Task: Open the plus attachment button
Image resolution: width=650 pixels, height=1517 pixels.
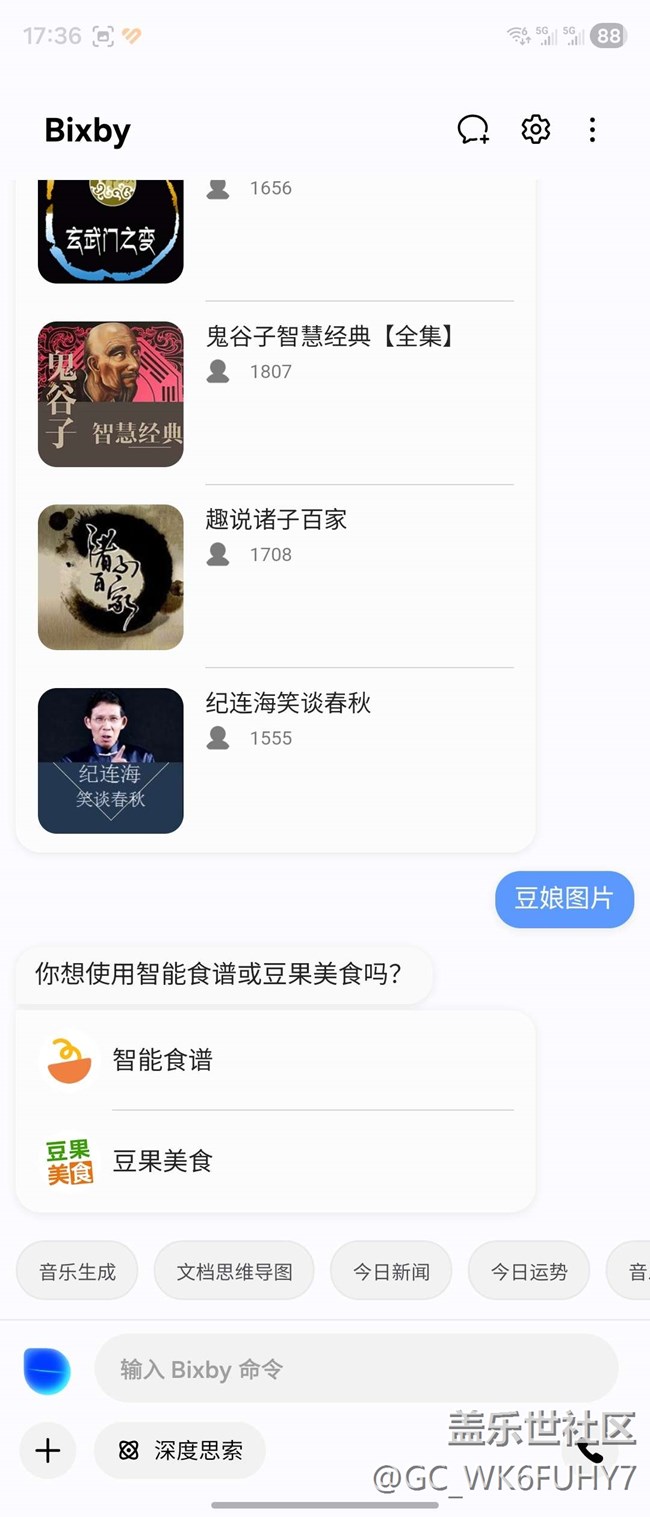Action: [48, 1450]
